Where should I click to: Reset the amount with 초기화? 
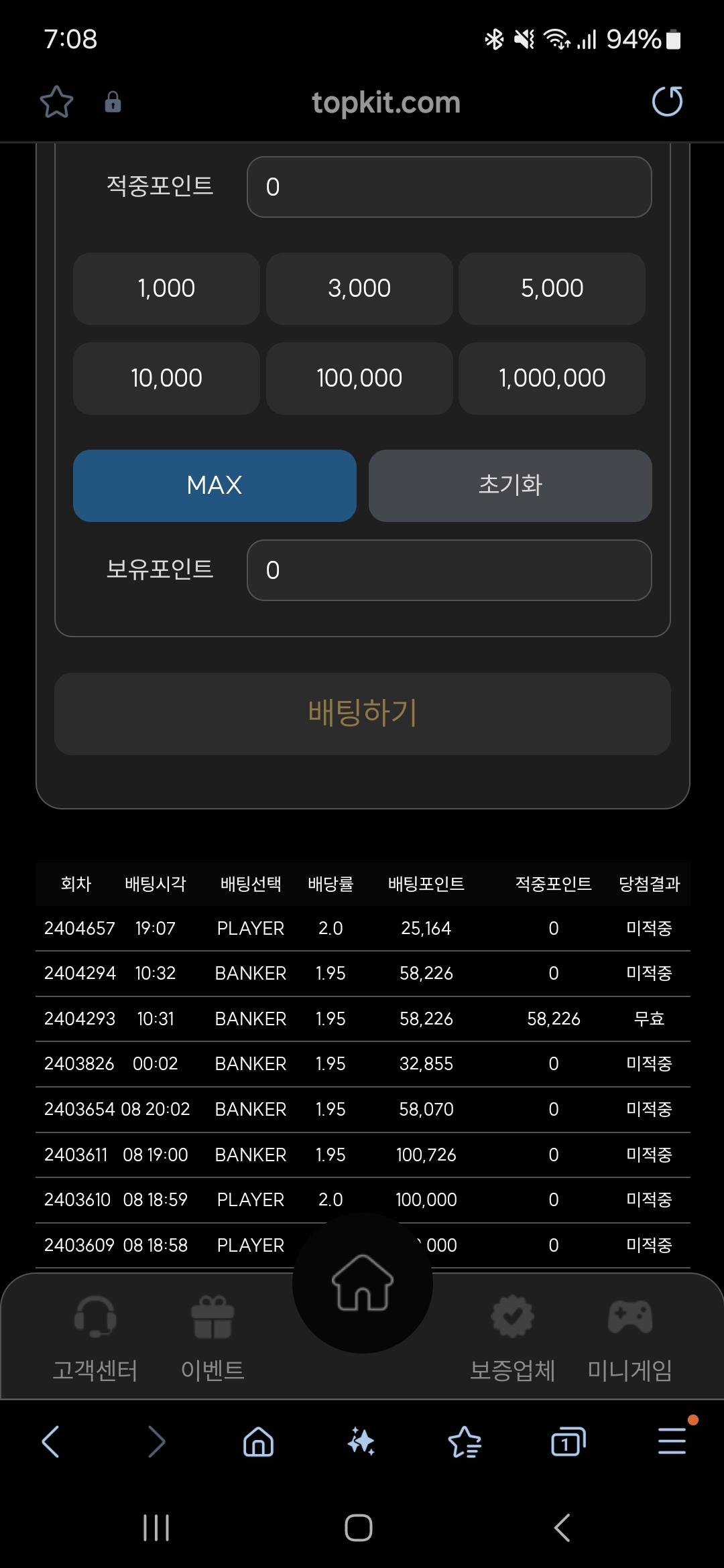pyautogui.click(x=510, y=485)
